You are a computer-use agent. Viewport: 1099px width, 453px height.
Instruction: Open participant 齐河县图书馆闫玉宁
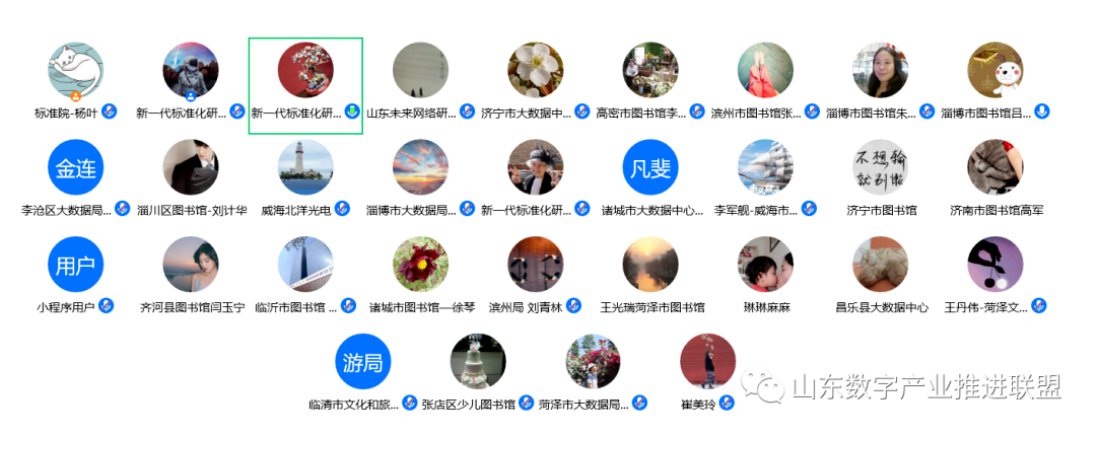pyautogui.click(x=191, y=265)
